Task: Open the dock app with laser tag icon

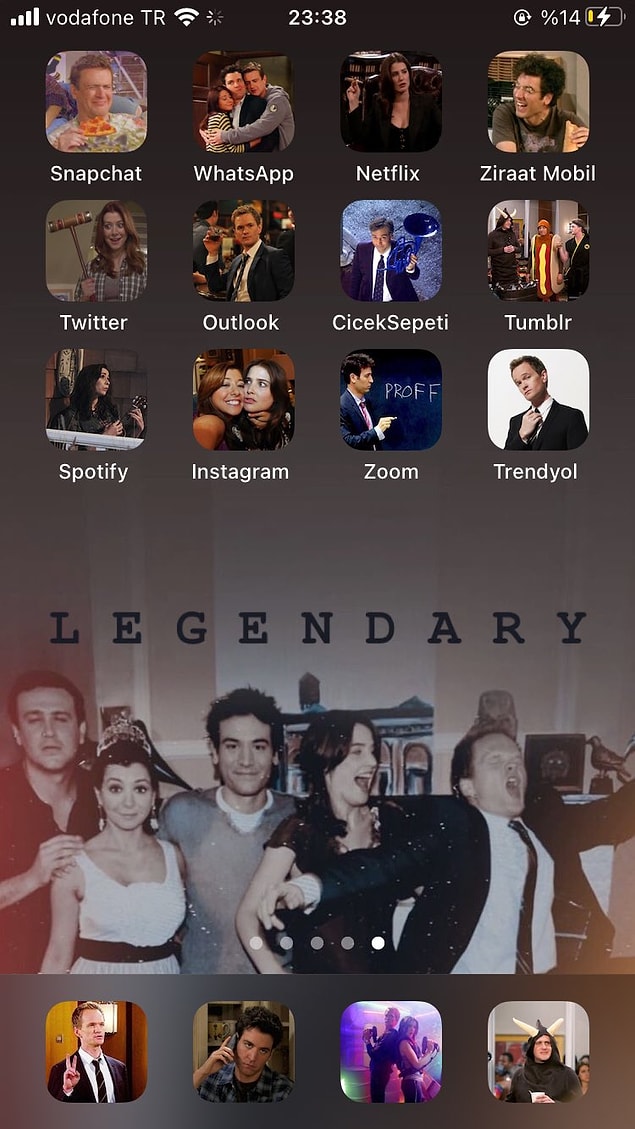Action: coord(391,1052)
